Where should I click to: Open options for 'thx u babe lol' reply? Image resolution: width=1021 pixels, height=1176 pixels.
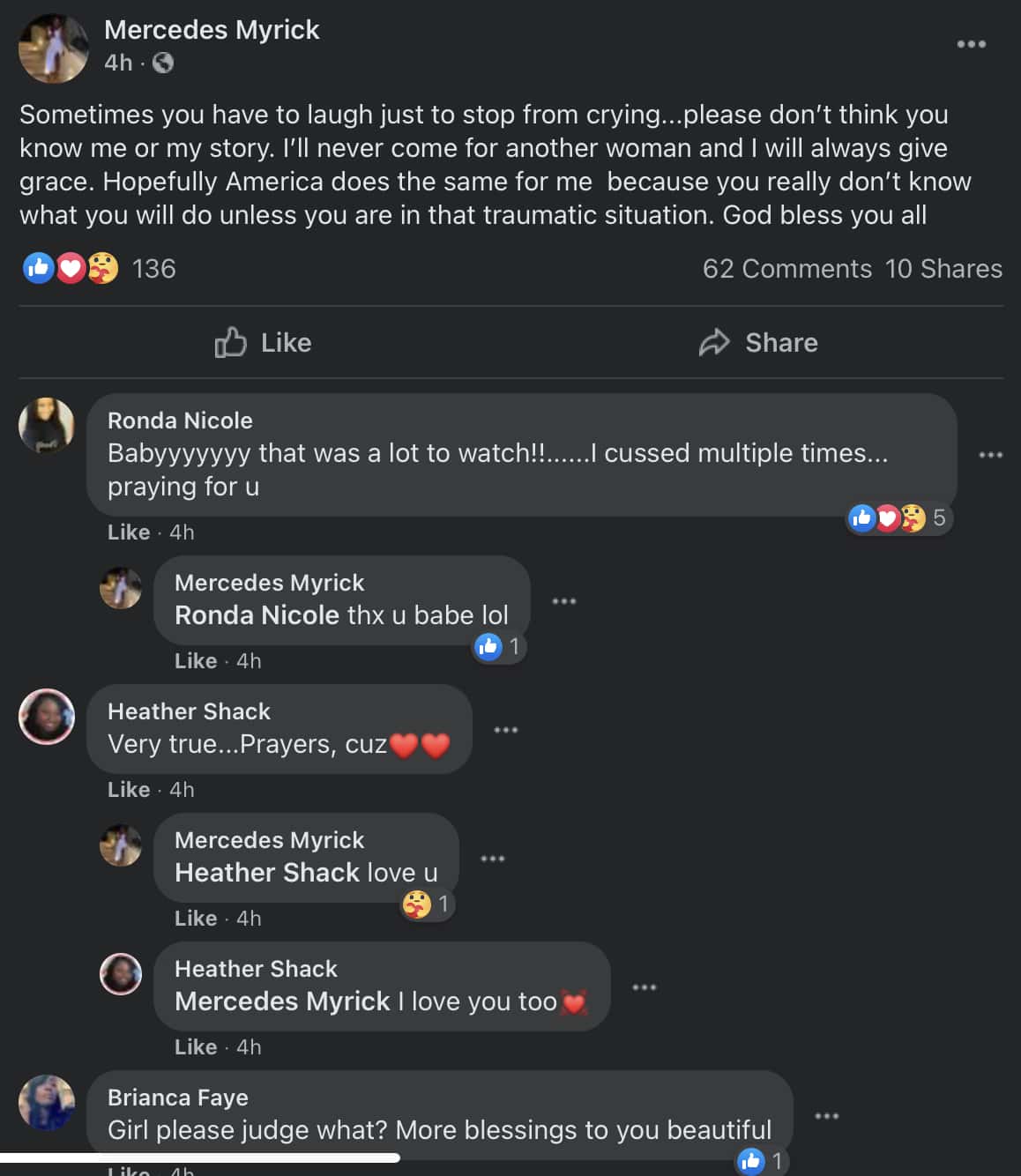coord(563,601)
